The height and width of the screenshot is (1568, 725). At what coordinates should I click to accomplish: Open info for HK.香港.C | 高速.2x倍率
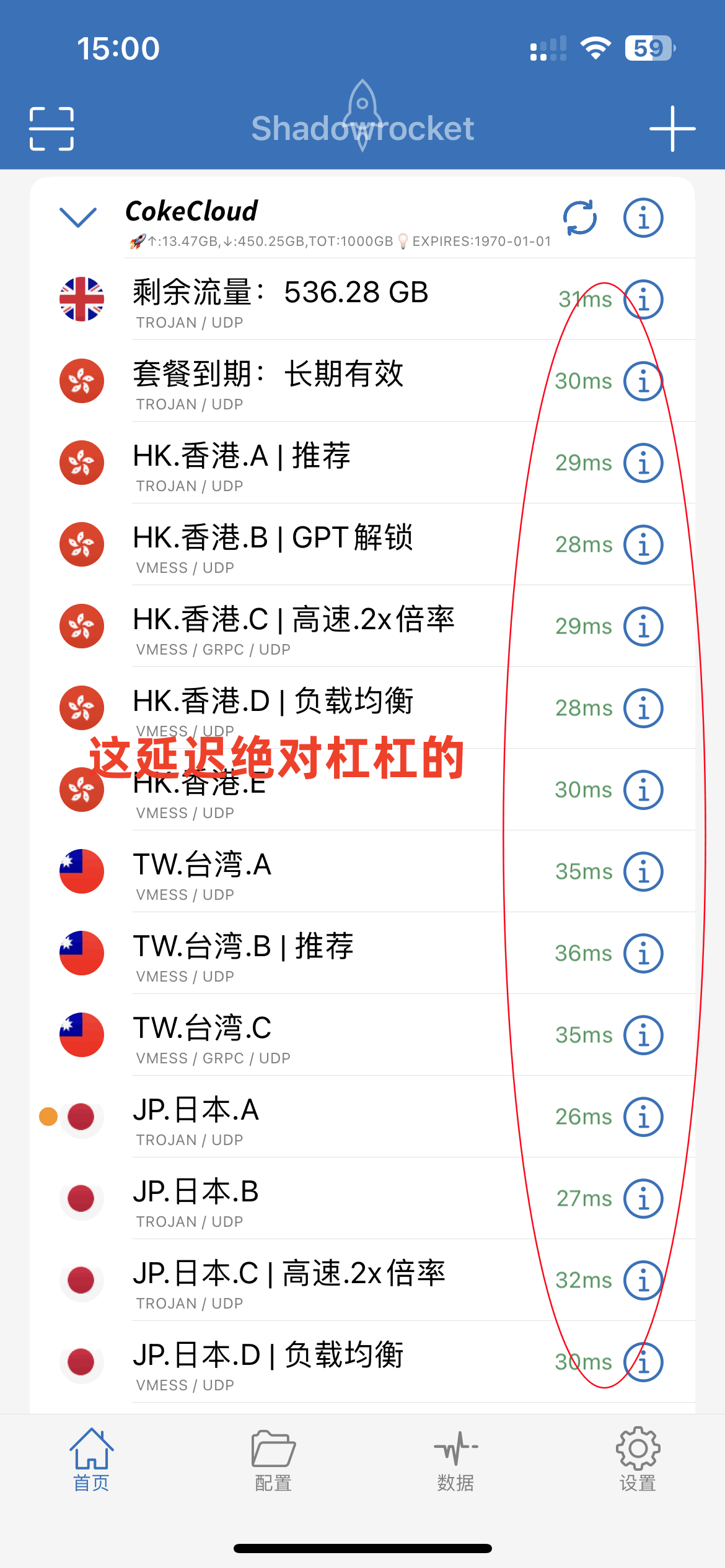[643, 626]
